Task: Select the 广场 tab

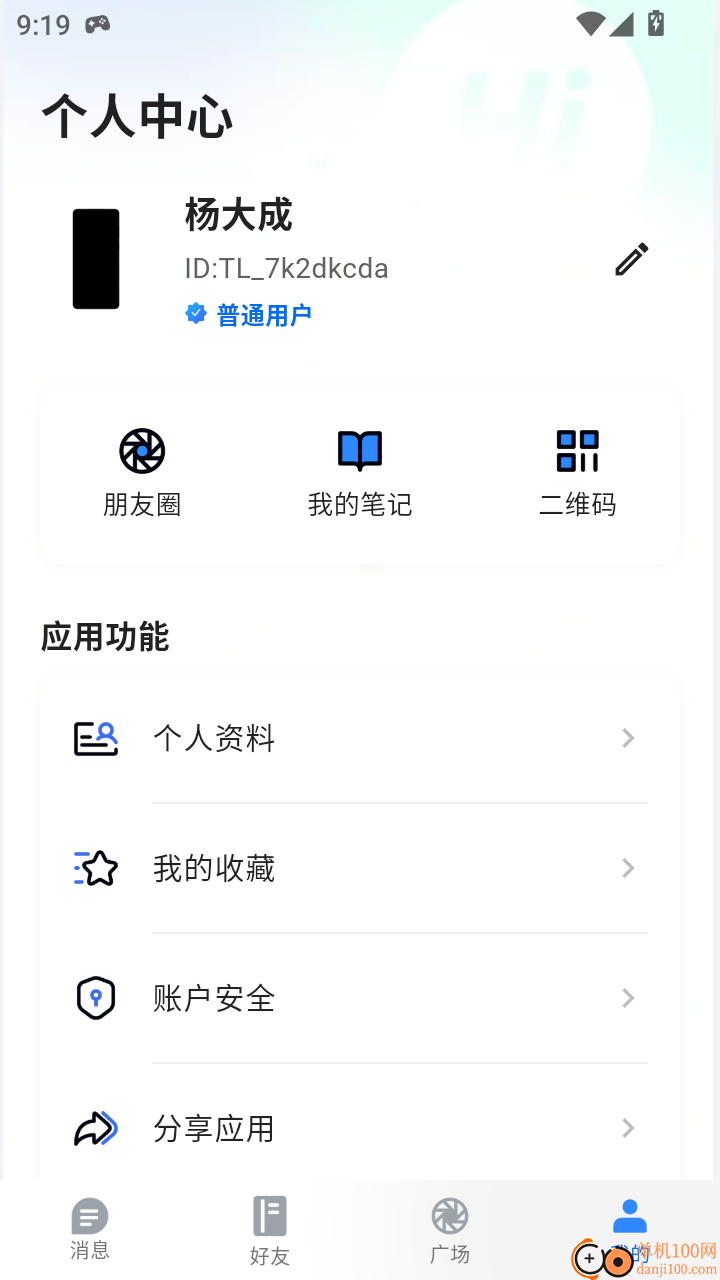Action: coord(450,1228)
